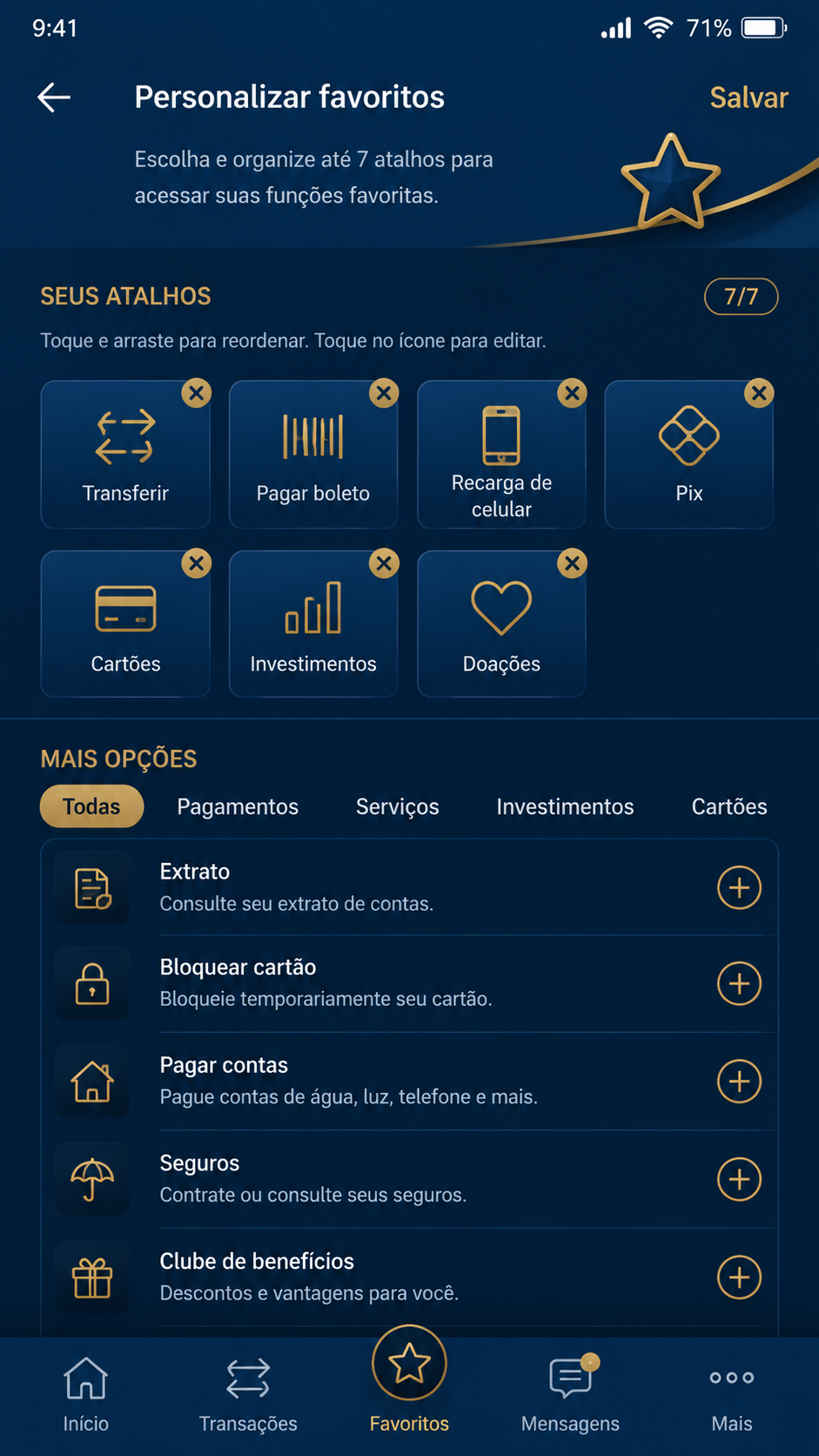Switch to the Serviços filter
The width and height of the screenshot is (819, 1456).
pos(397,806)
